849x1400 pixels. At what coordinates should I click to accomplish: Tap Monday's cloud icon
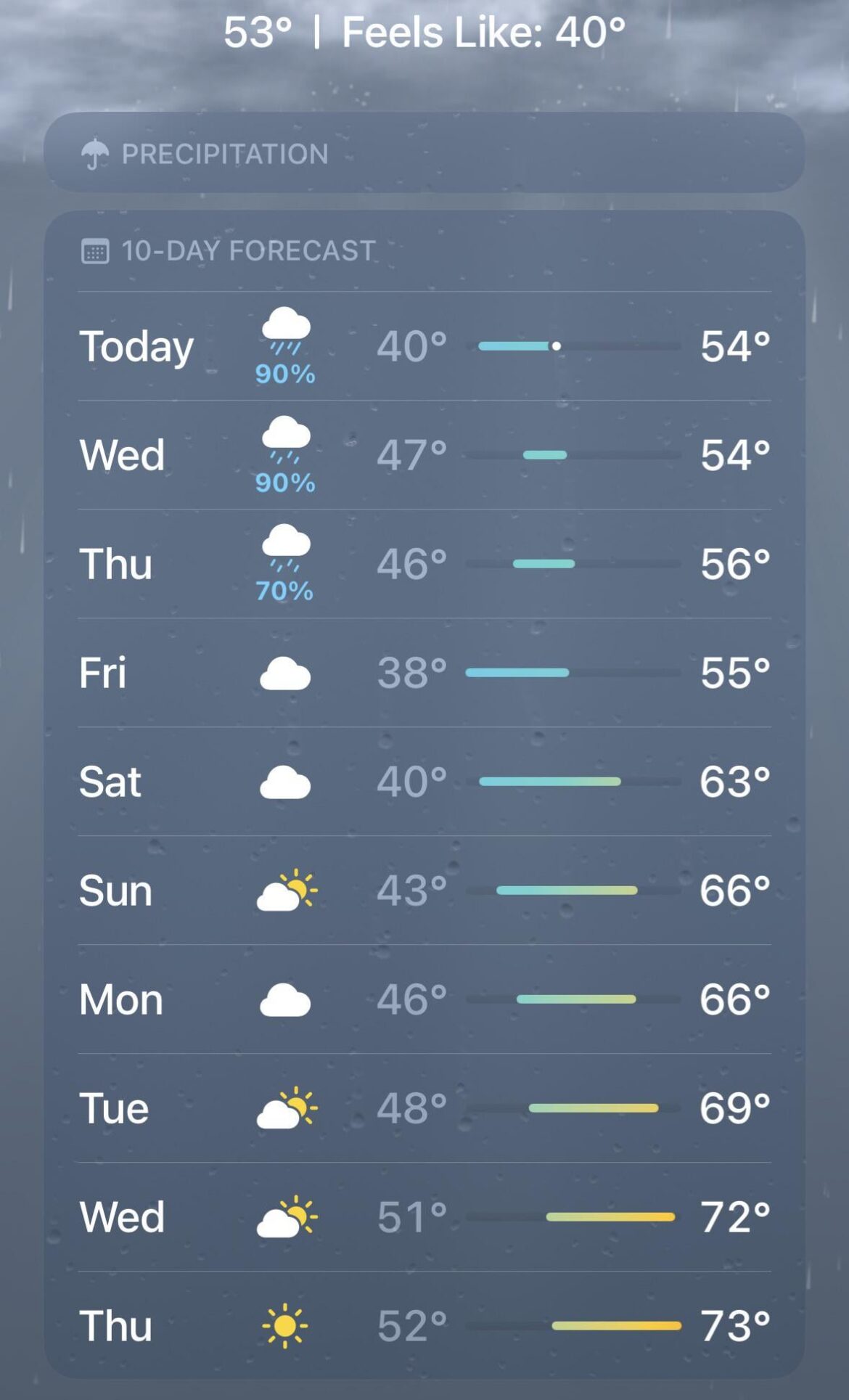(x=285, y=998)
